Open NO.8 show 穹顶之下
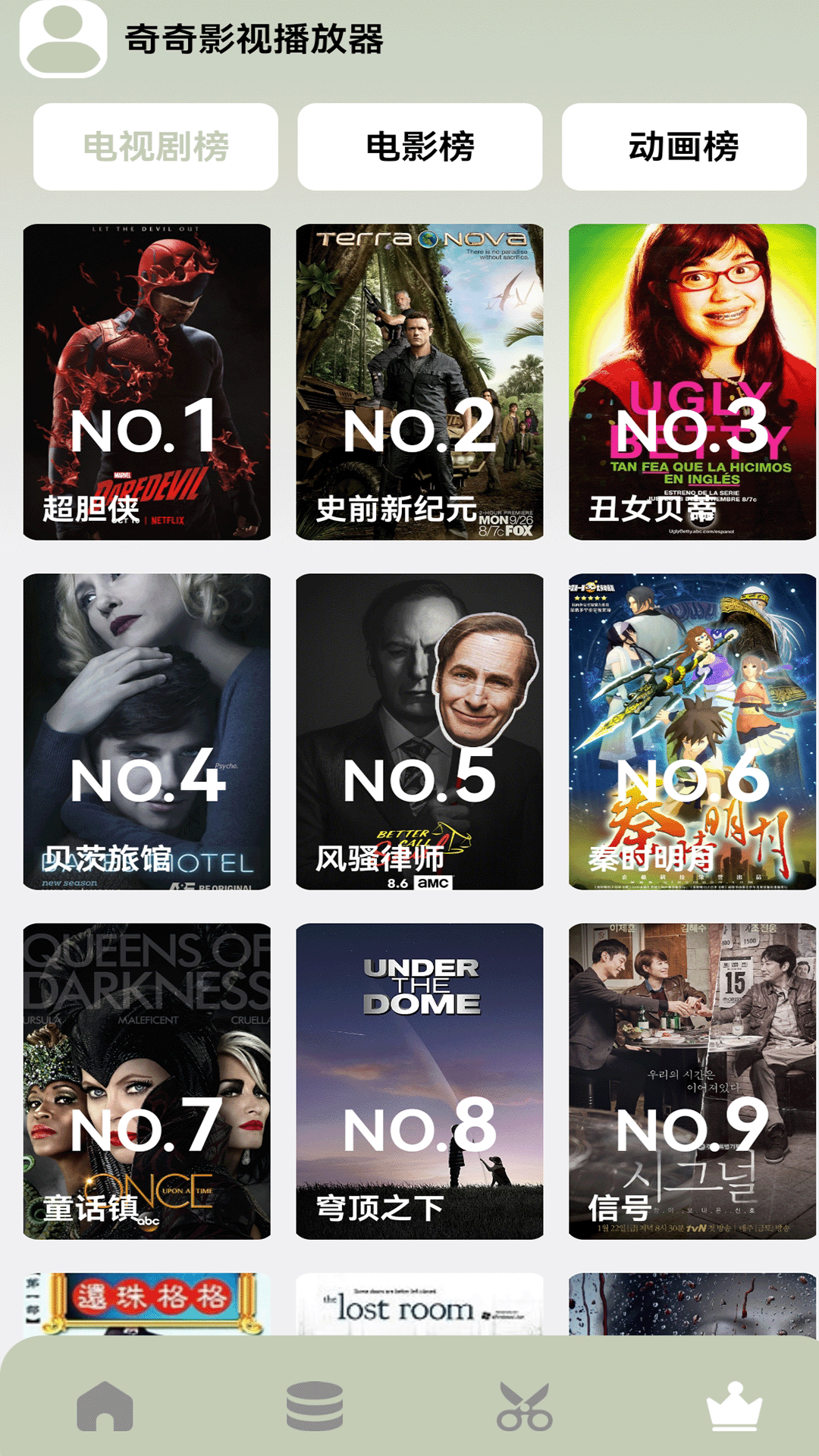The width and height of the screenshot is (819, 1456). pos(419,1081)
